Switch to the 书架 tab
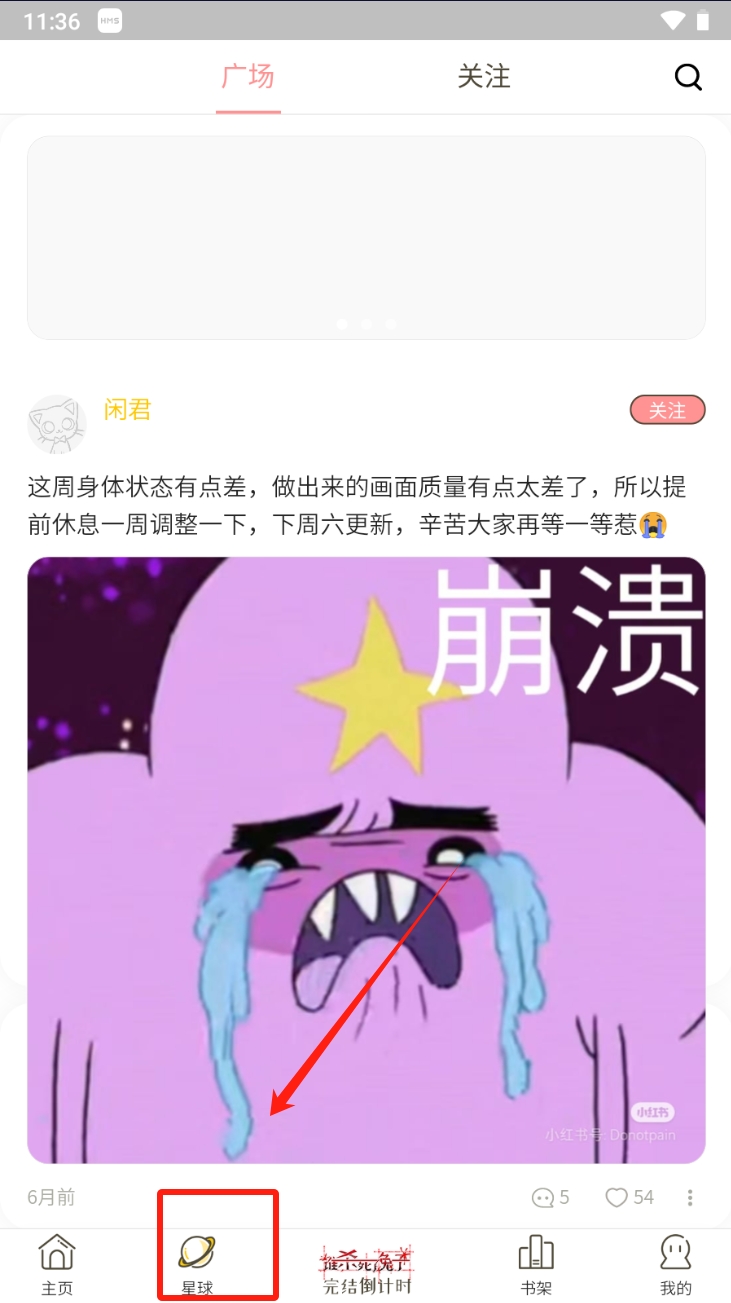 536,1265
